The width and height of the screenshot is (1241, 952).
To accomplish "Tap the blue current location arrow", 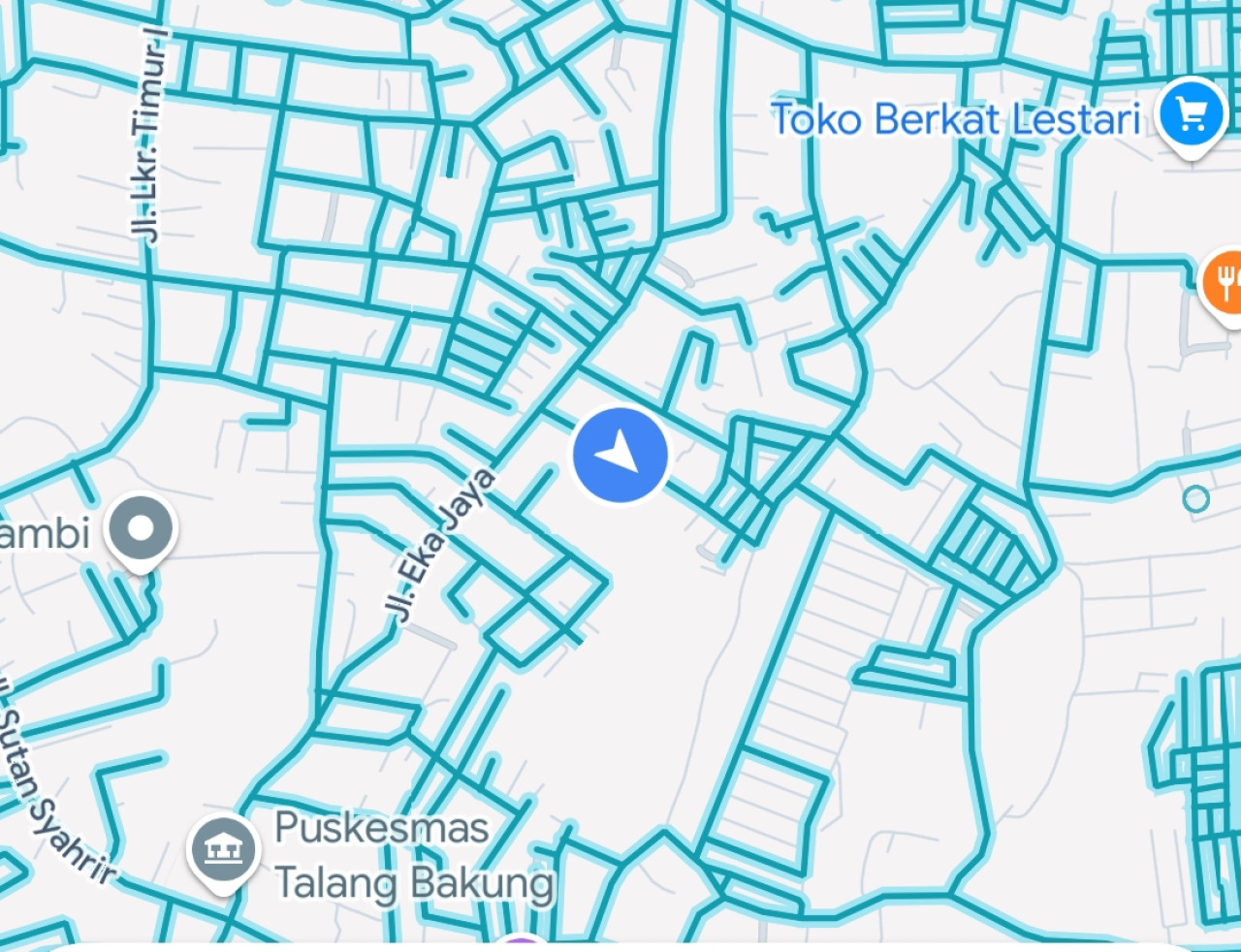I will pyautogui.click(x=620, y=456).
